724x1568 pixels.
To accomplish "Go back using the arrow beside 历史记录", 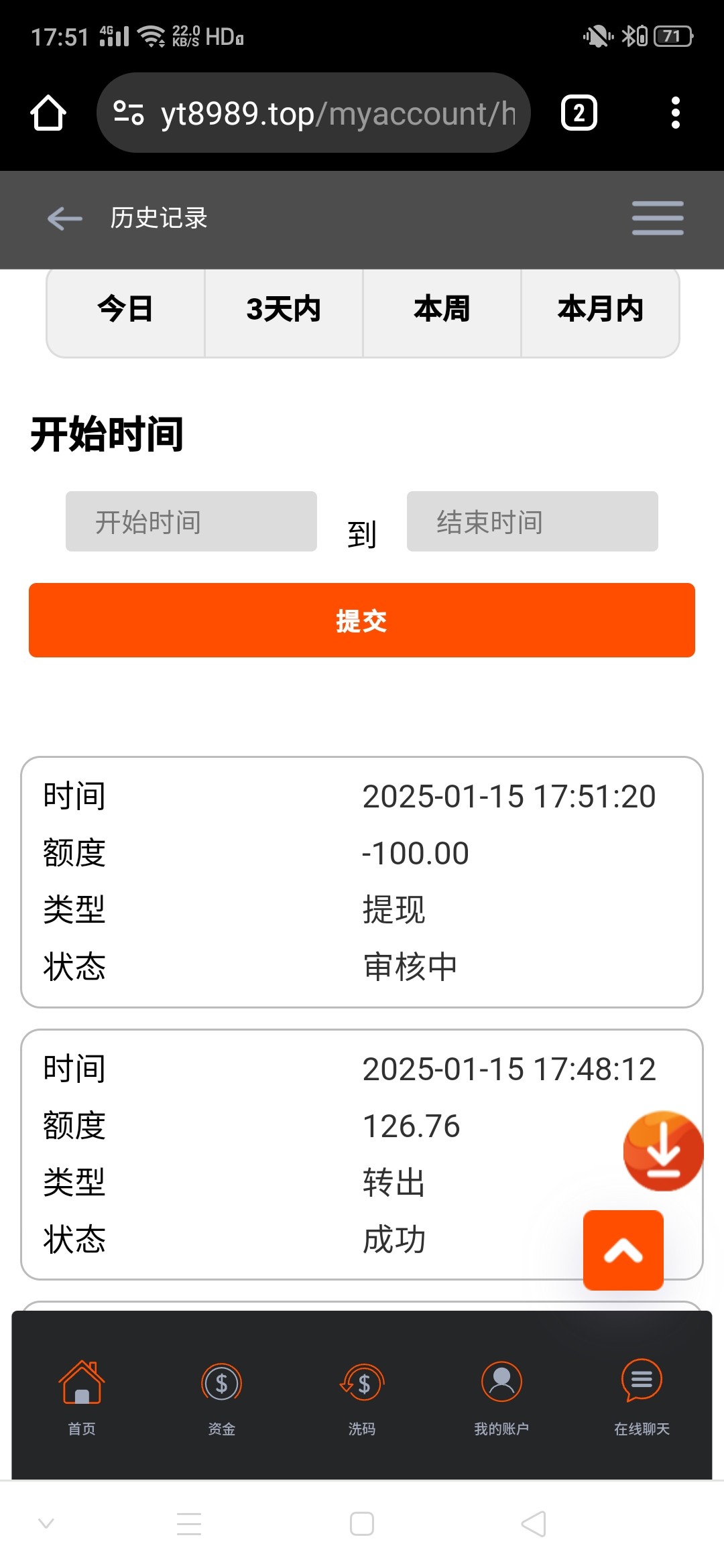I will [64, 218].
